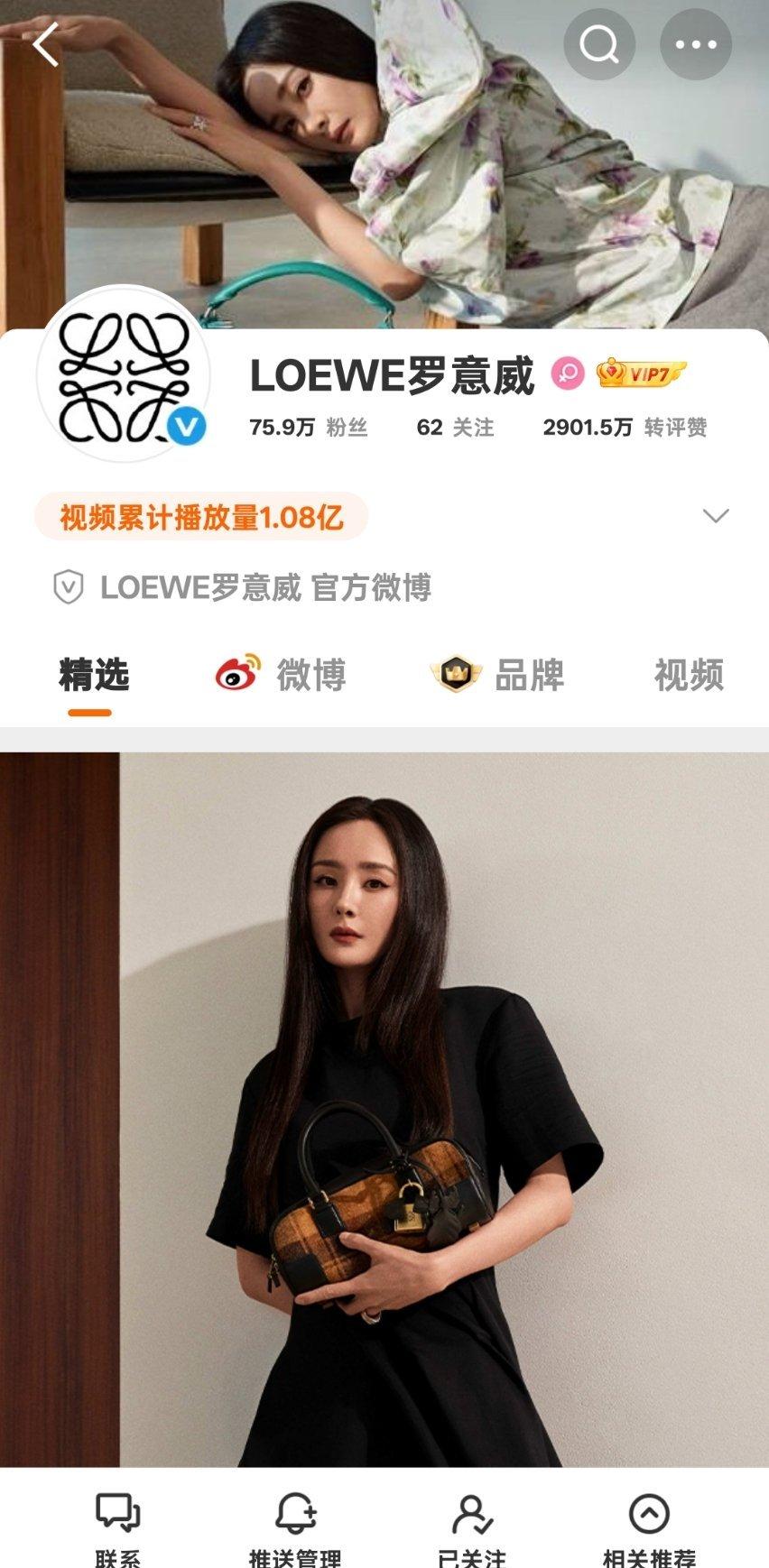Go back using the top arrow
Screen dimensions: 769x1568
45,44
